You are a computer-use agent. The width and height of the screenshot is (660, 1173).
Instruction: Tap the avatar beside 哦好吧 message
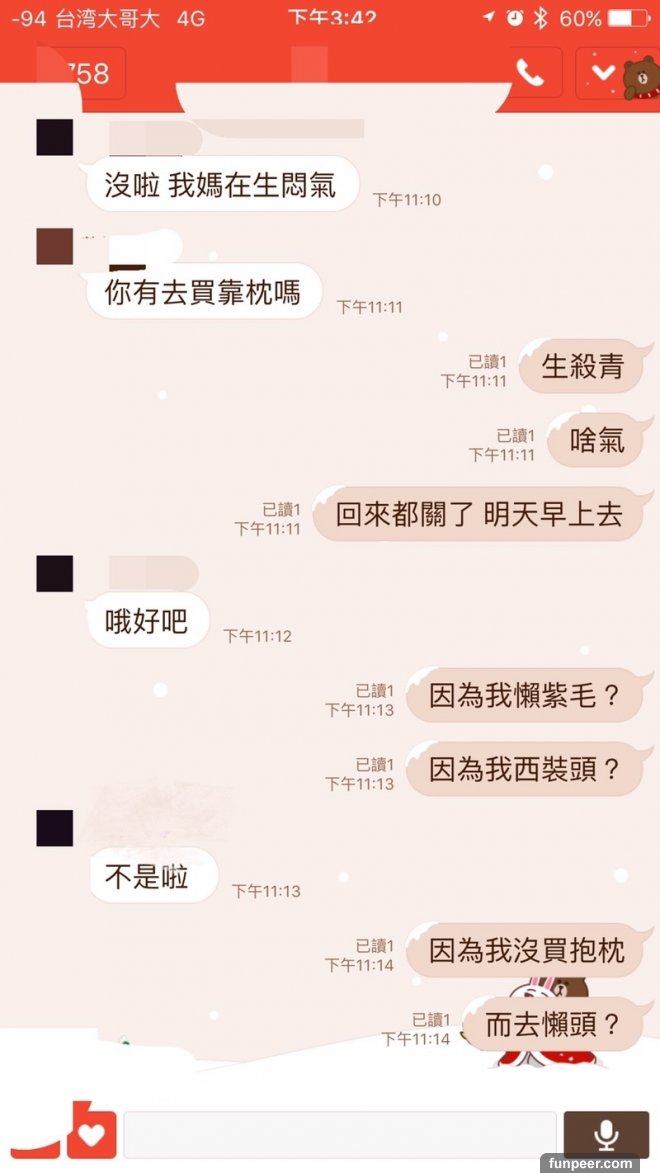(55, 574)
